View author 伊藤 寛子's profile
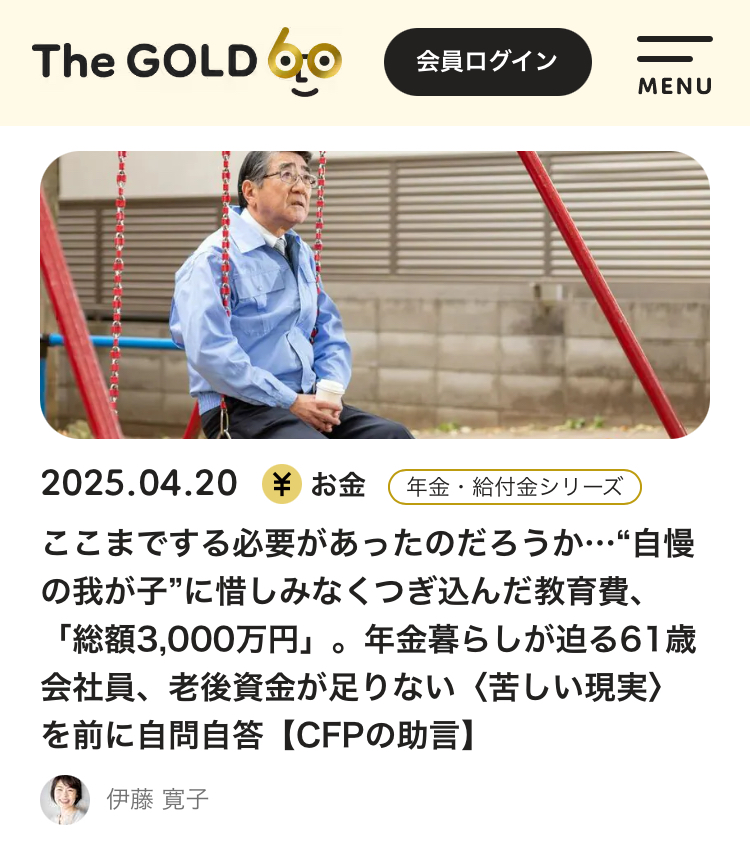 (x=157, y=799)
